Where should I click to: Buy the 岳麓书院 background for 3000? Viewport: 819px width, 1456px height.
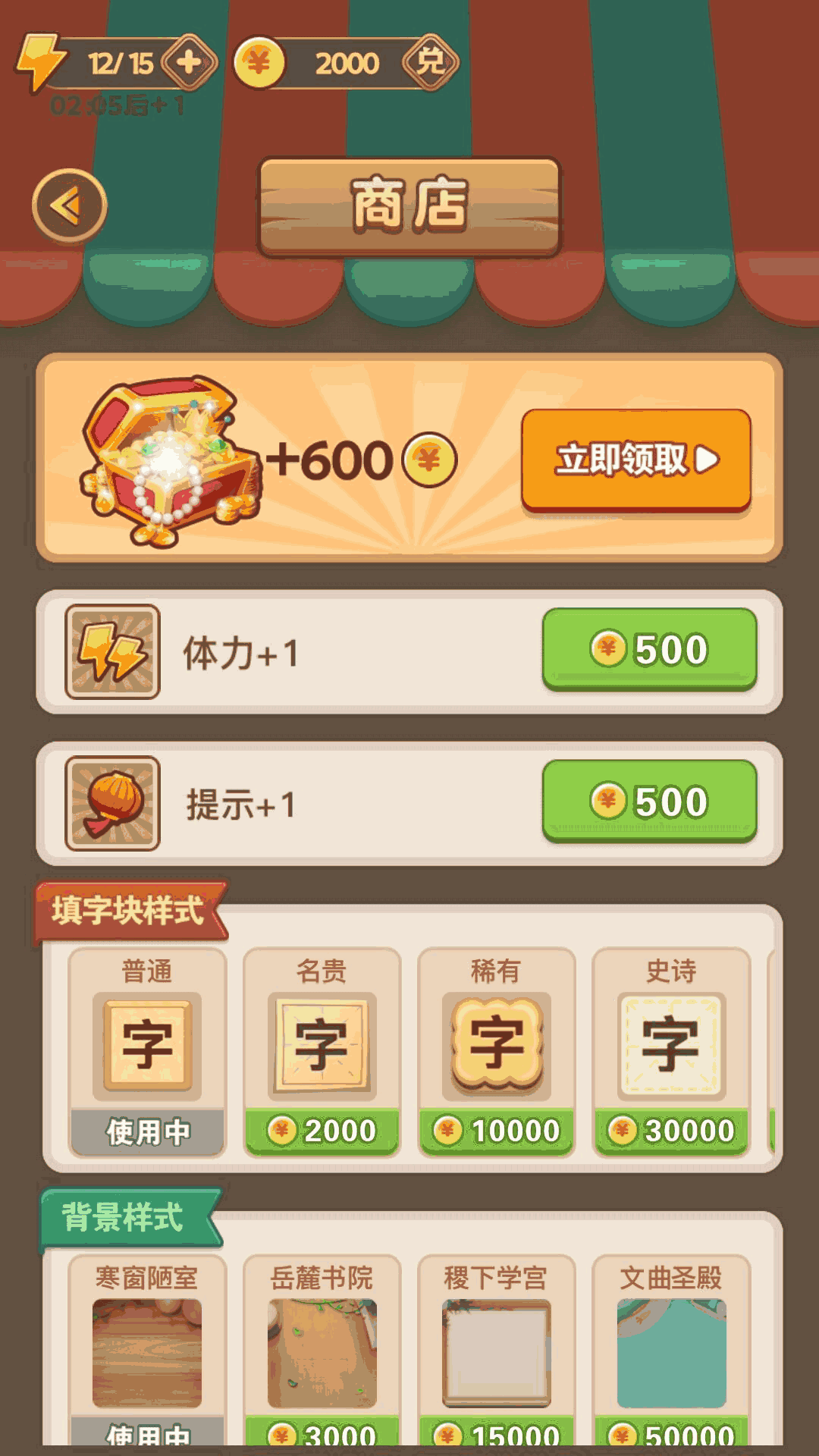coord(322,1432)
